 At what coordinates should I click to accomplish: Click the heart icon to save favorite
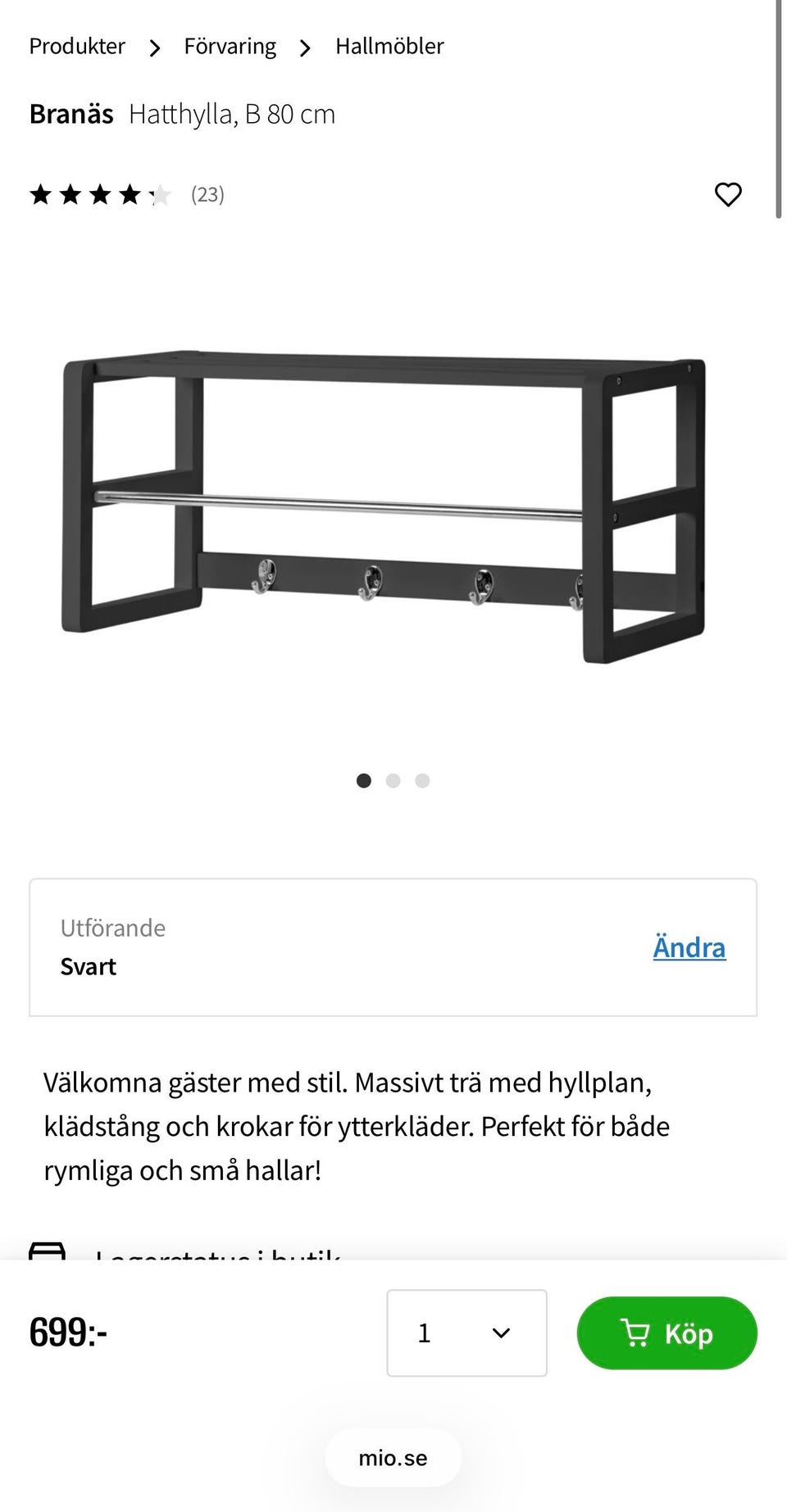[x=727, y=194]
